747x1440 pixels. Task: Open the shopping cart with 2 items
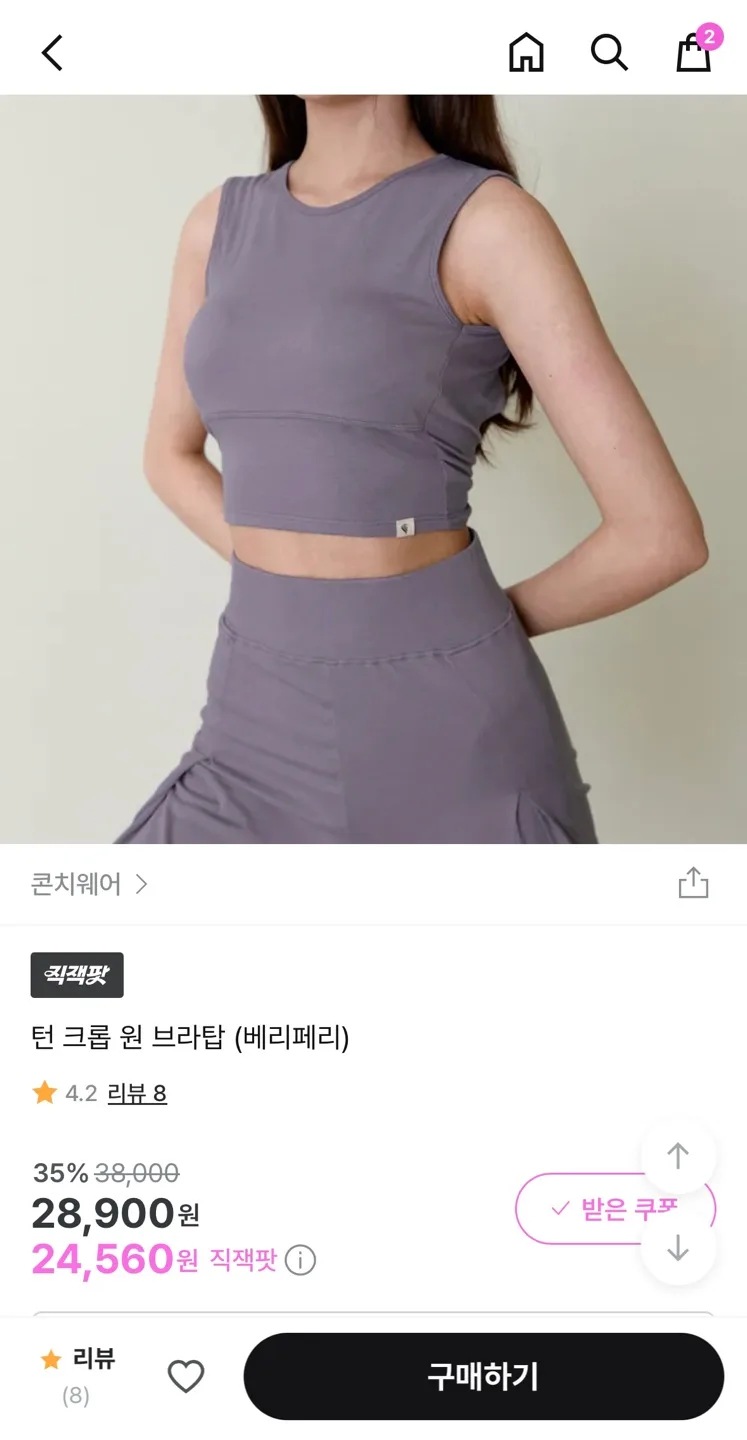(693, 55)
